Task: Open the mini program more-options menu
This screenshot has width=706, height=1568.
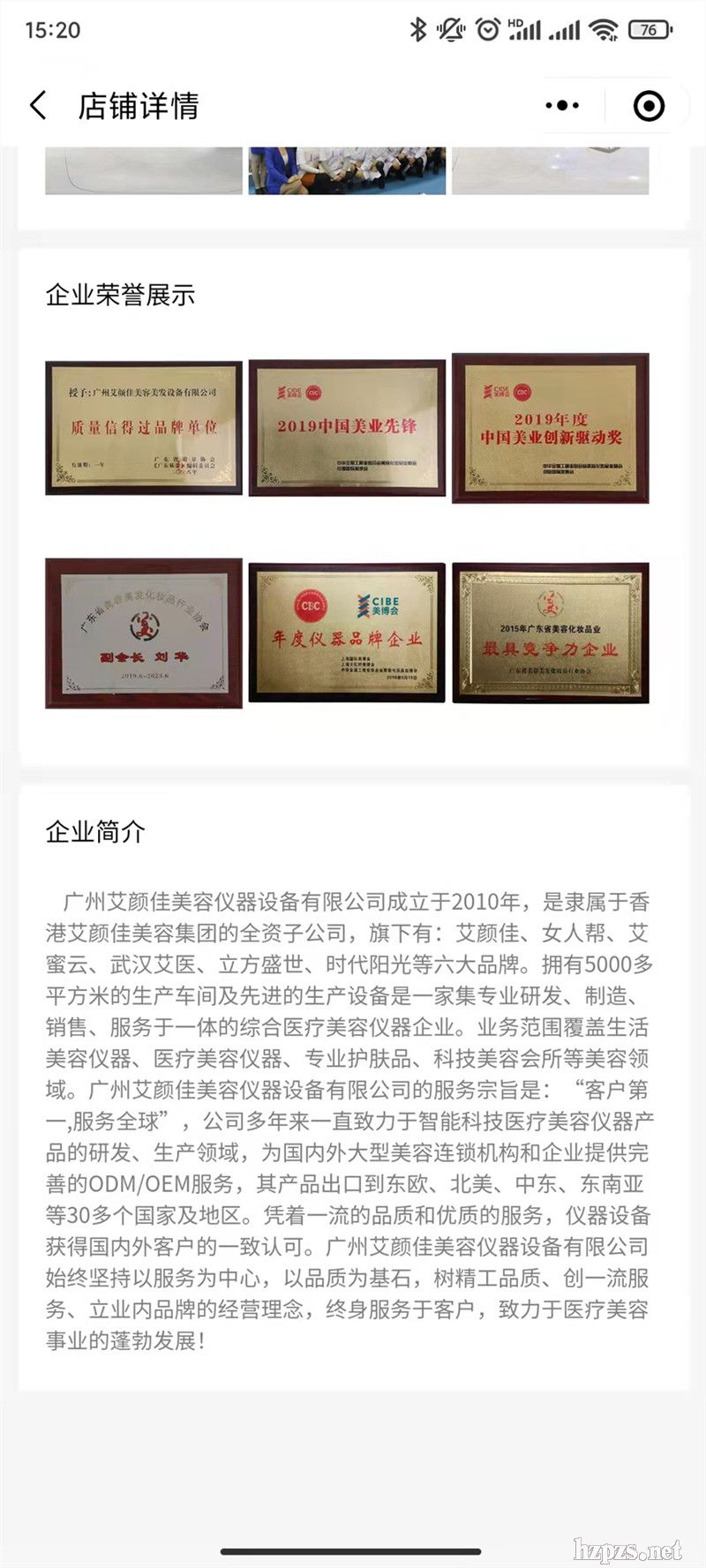Action: (x=562, y=106)
